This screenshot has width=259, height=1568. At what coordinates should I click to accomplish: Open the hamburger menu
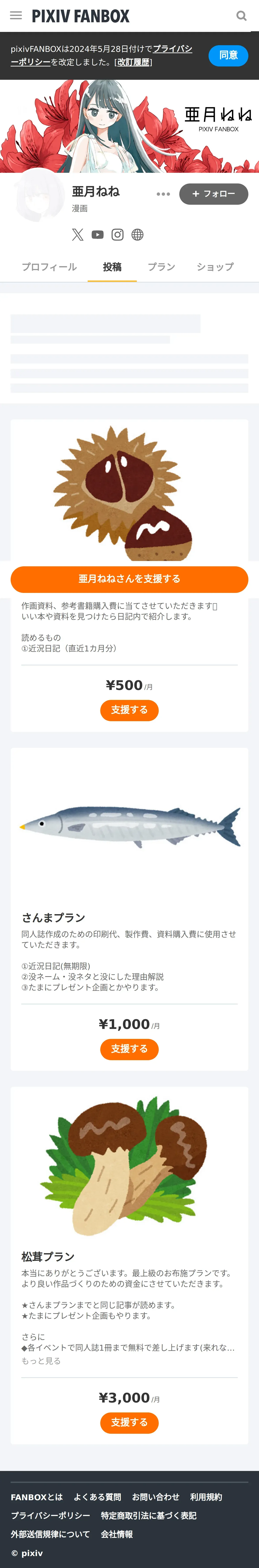[x=16, y=16]
